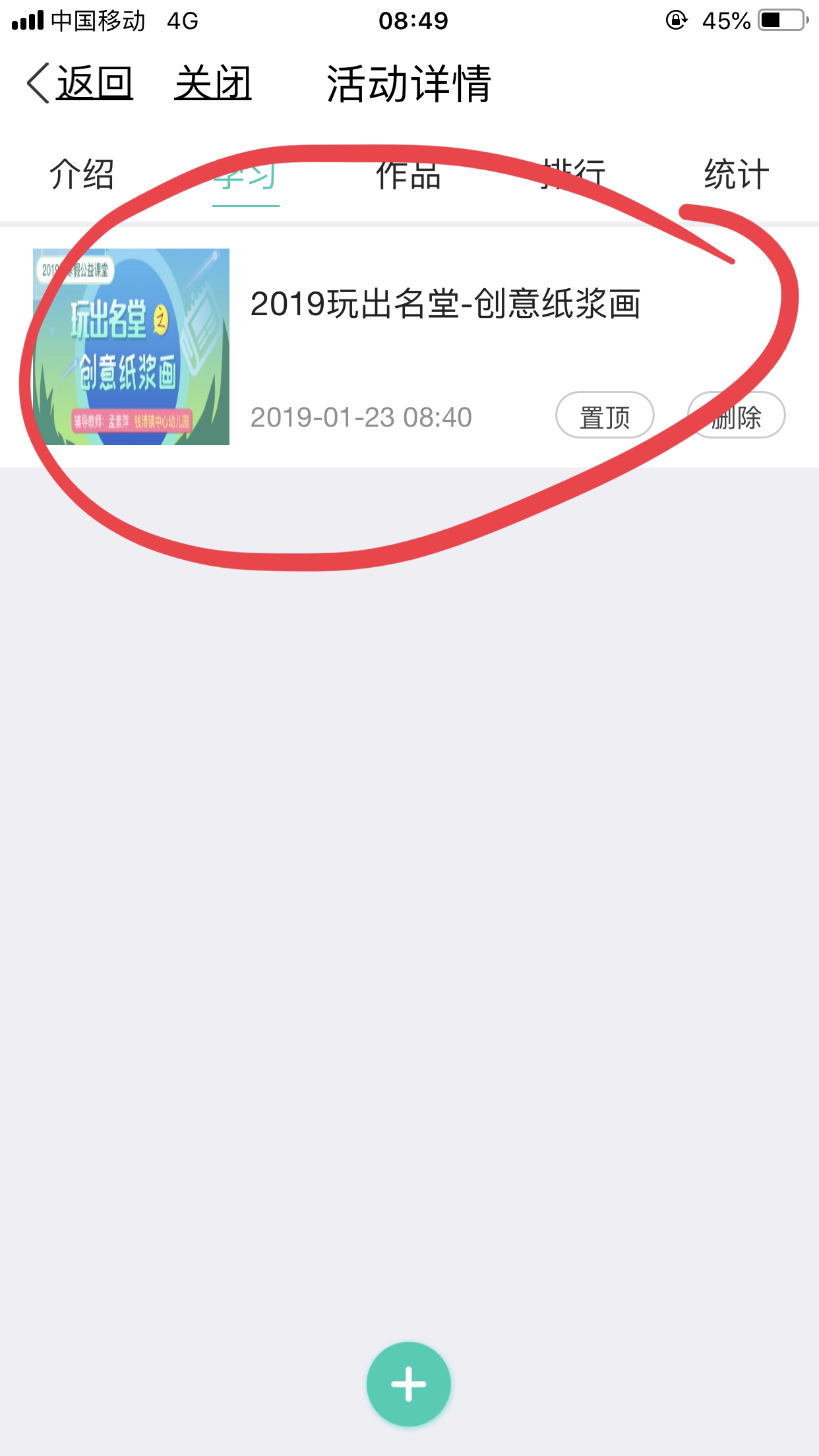
Task: Switch to the 介绍 tab
Action: [x=82, y=175]
